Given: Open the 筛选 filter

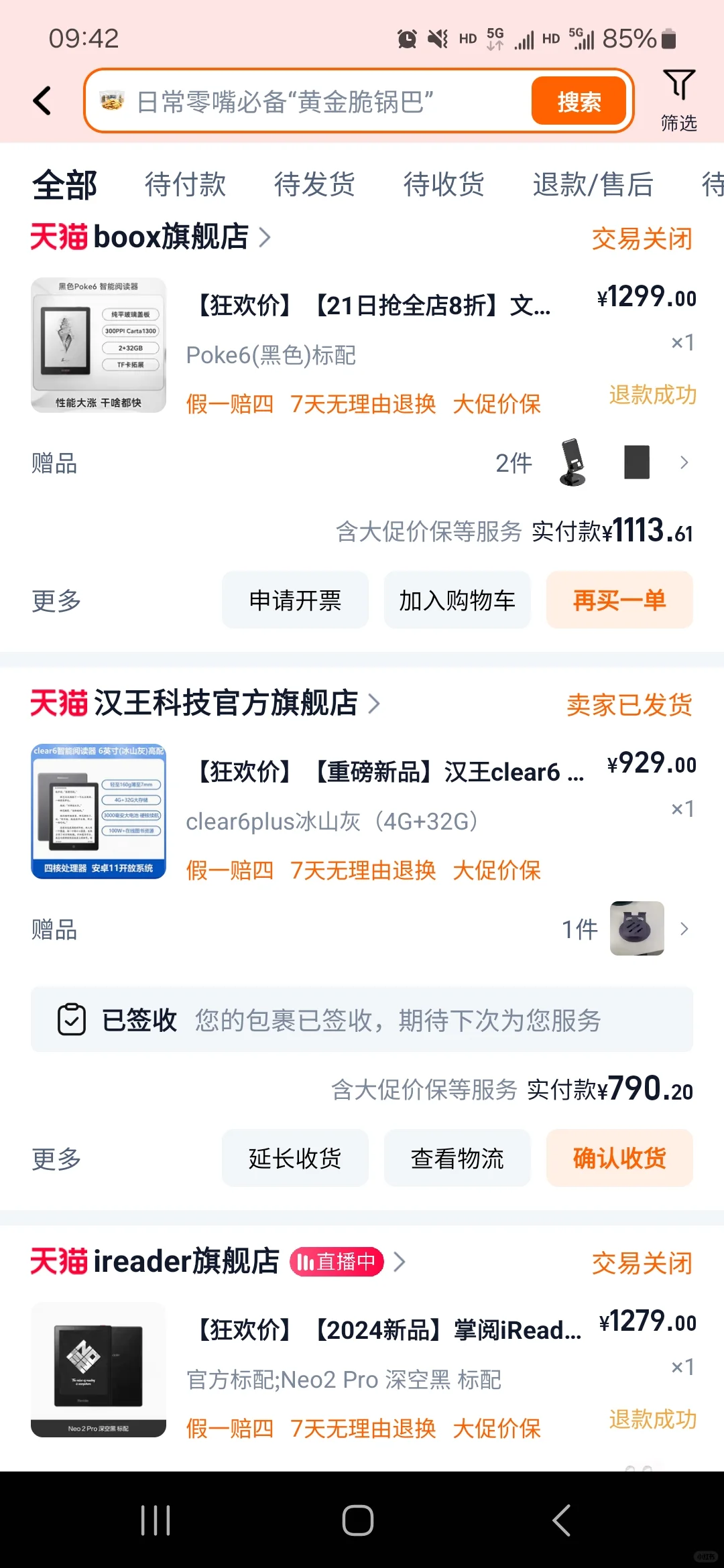Looking at the screenshot, I should click(678, 99).
